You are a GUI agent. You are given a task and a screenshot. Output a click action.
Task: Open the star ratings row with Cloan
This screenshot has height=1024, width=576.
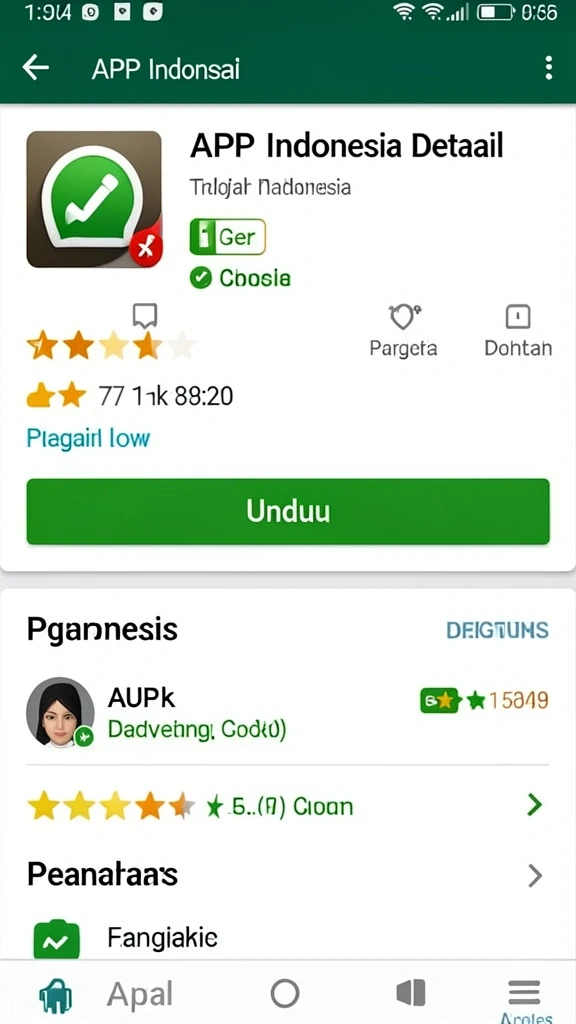[x=288, y=806]
